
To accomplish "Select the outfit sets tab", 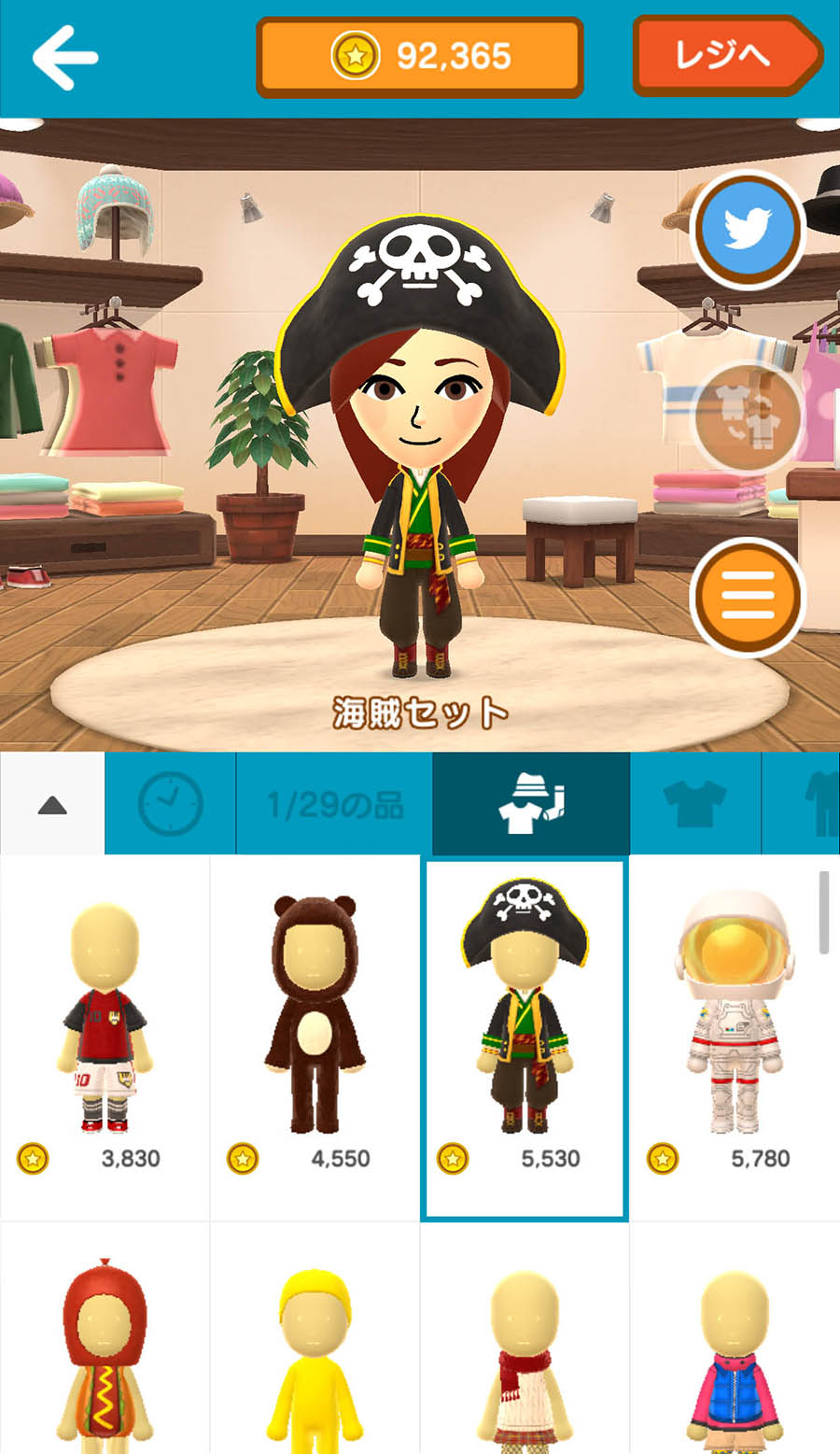I will (531, 804).
